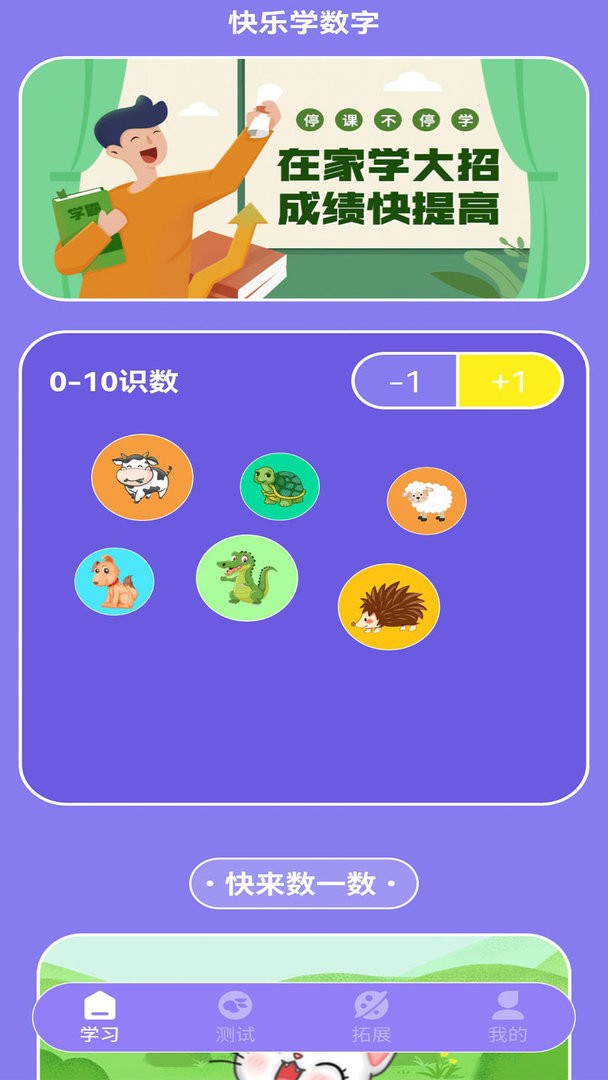The height and width of the screenshot is (1080, 608).
Task: Tap the -1 button to remove an animal
Action: 405,381
